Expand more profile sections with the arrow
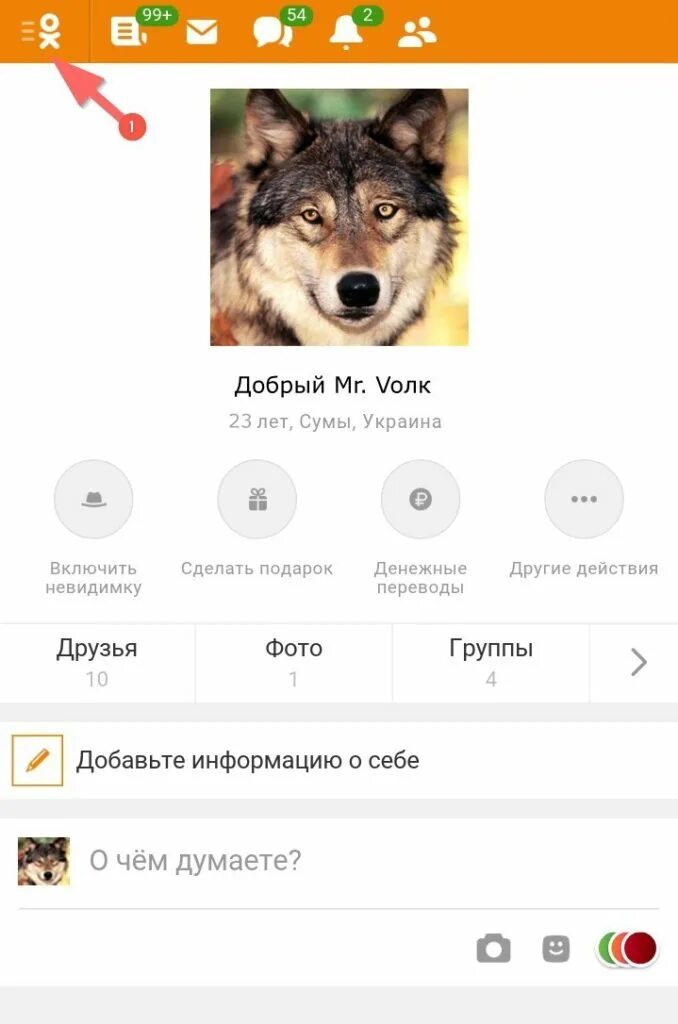Viewport: 678px width, 1024px height. coord(638,662)
